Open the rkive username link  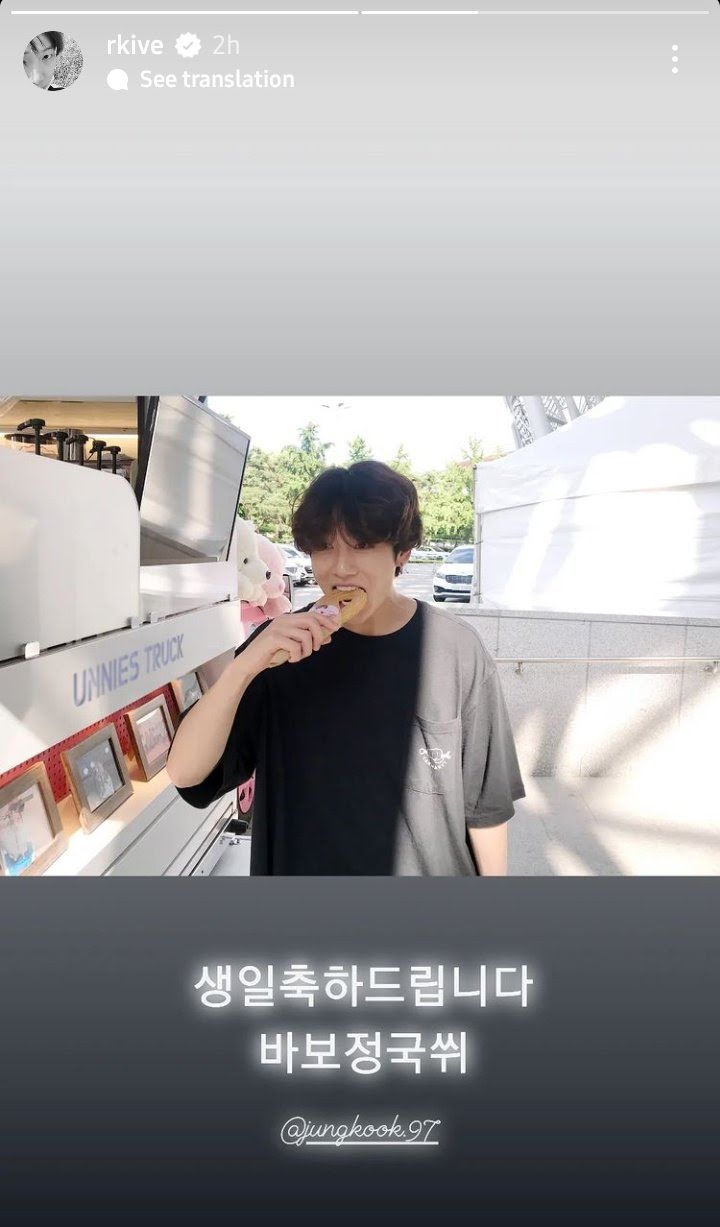pos(134,45)
